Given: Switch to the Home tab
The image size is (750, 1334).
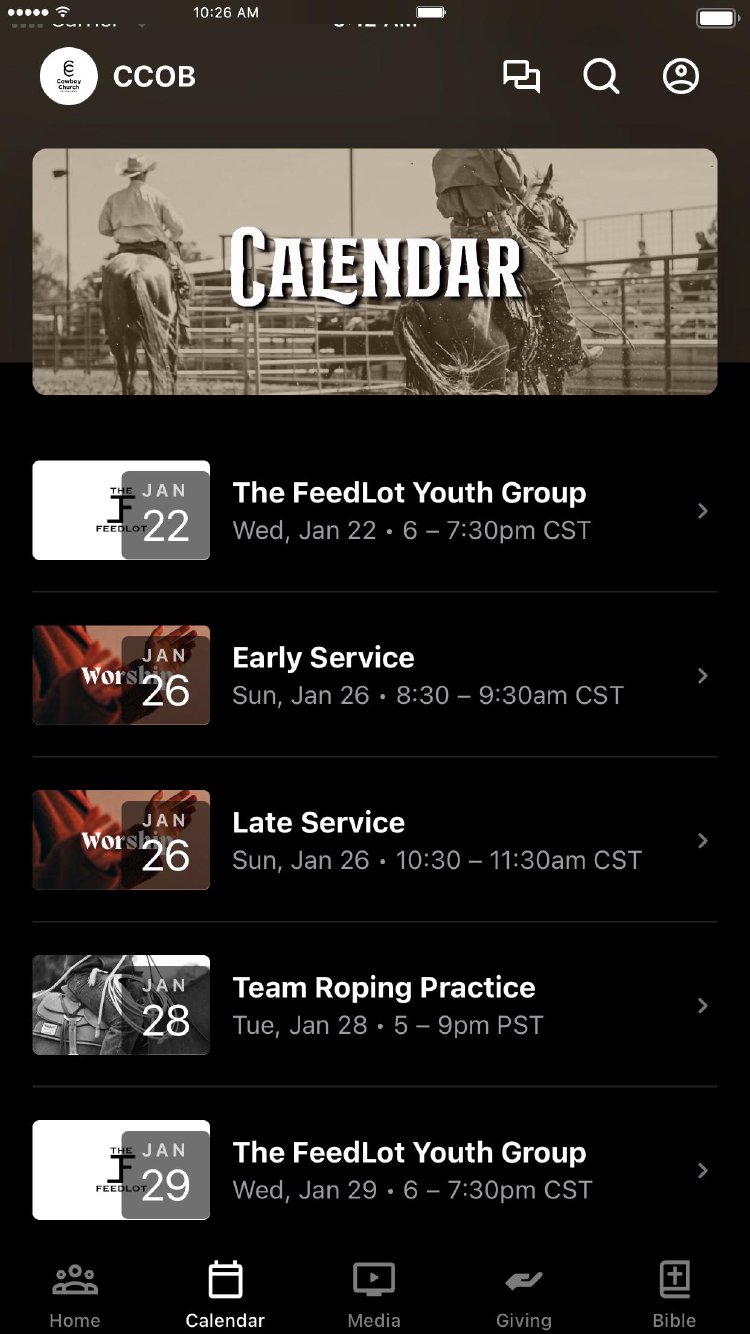Looking at the screenshot, I should point(75,1295).
